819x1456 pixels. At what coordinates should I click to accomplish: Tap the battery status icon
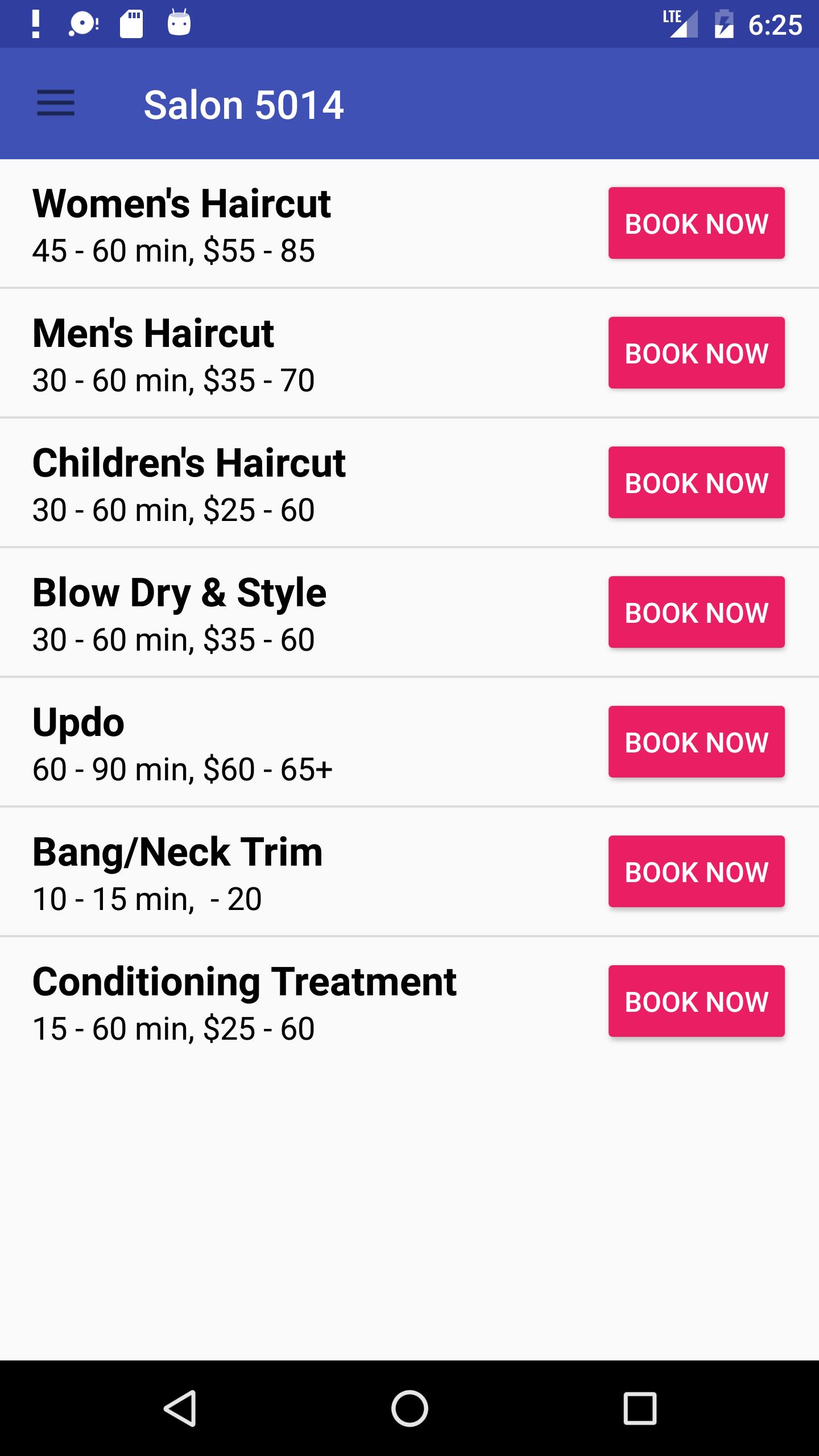tap(725, 23)
